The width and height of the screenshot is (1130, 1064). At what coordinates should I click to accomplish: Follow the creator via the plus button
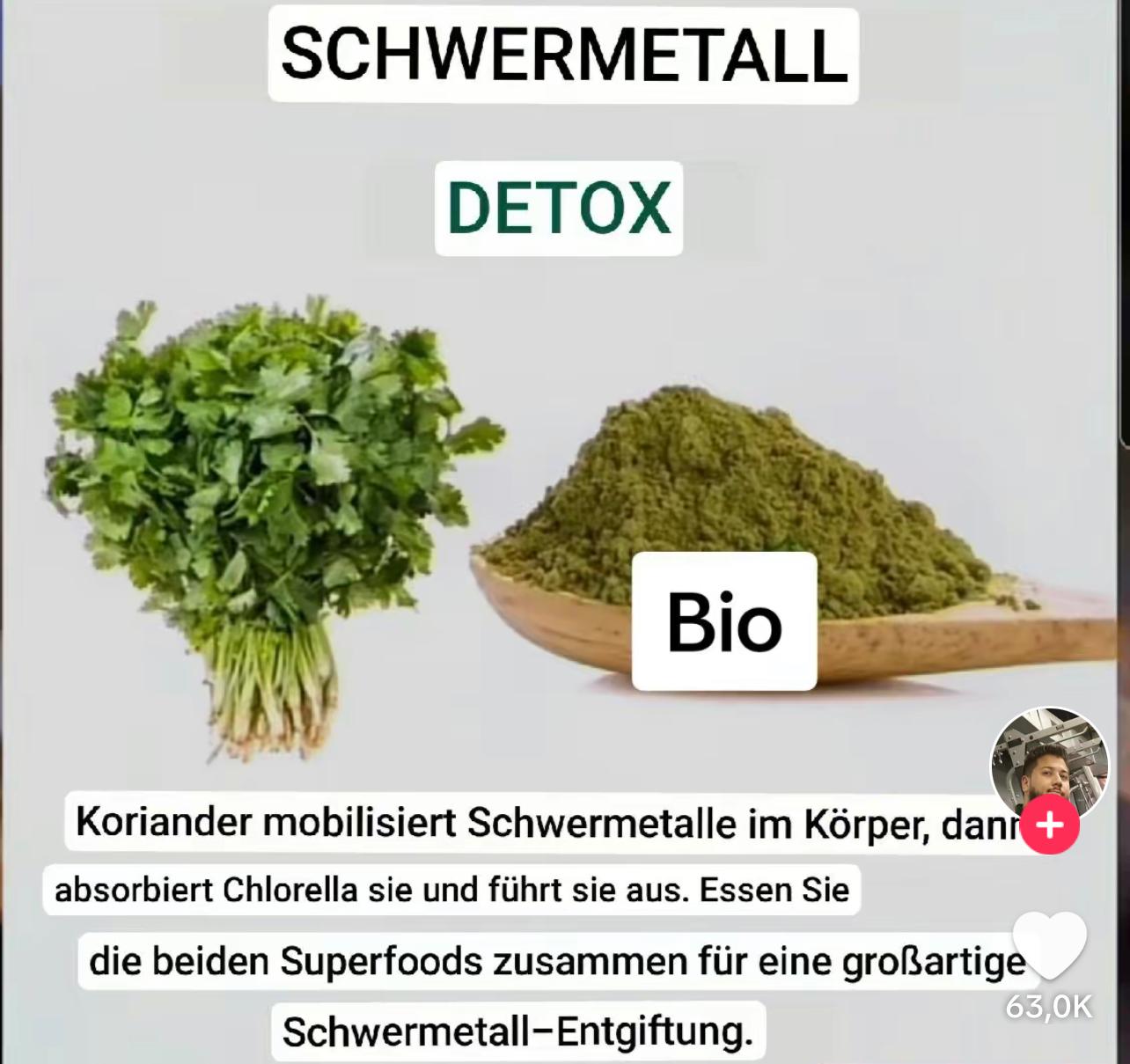(1050, 826)
